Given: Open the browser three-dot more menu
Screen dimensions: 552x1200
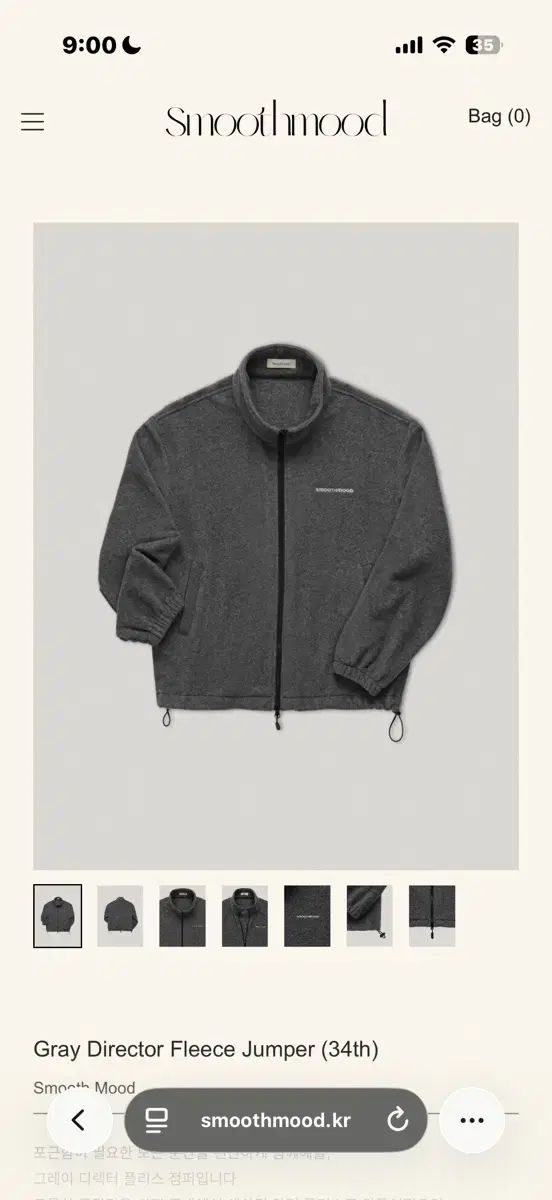Looking at the screenshot, I should [x=472, y=1120].
